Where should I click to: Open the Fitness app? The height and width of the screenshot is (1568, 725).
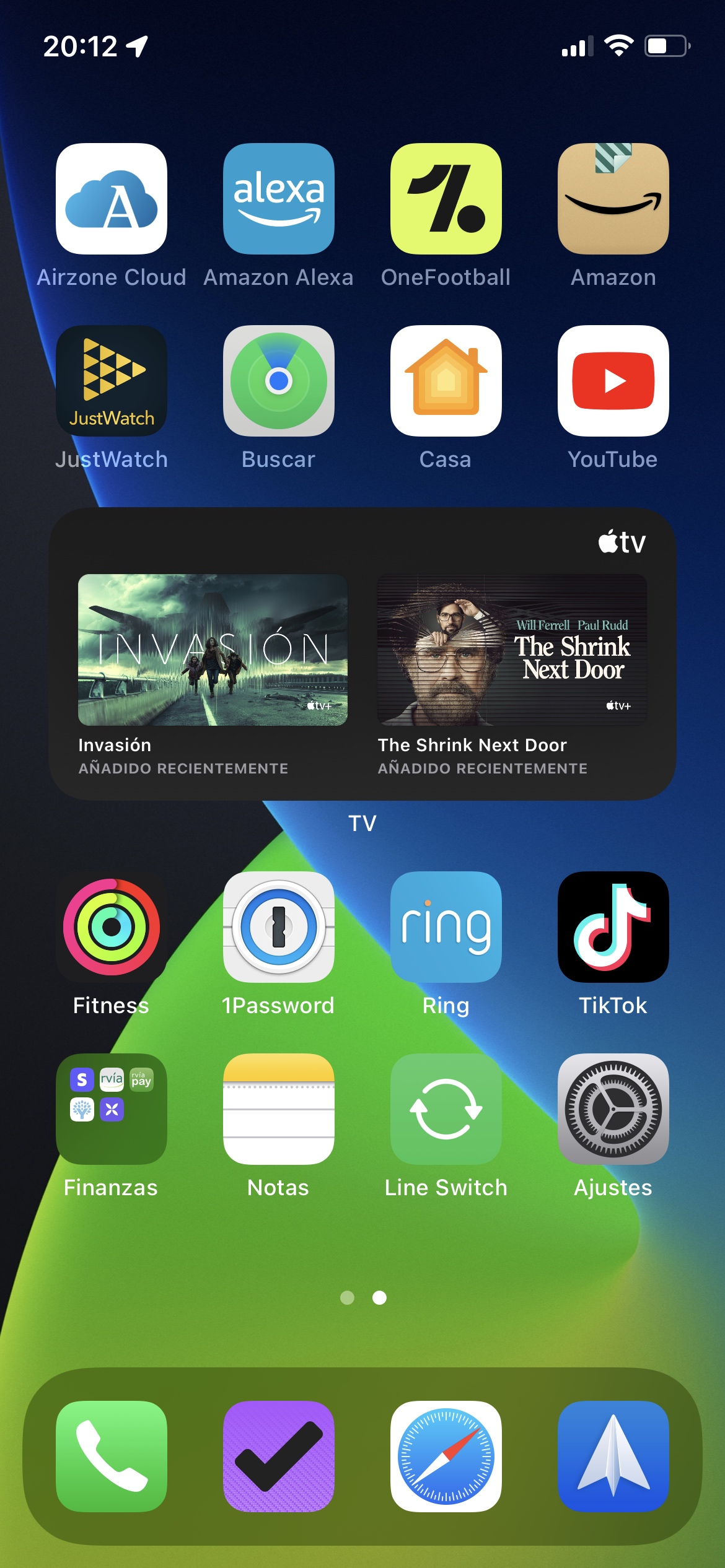pyautogui.click(x=112, y=927)
